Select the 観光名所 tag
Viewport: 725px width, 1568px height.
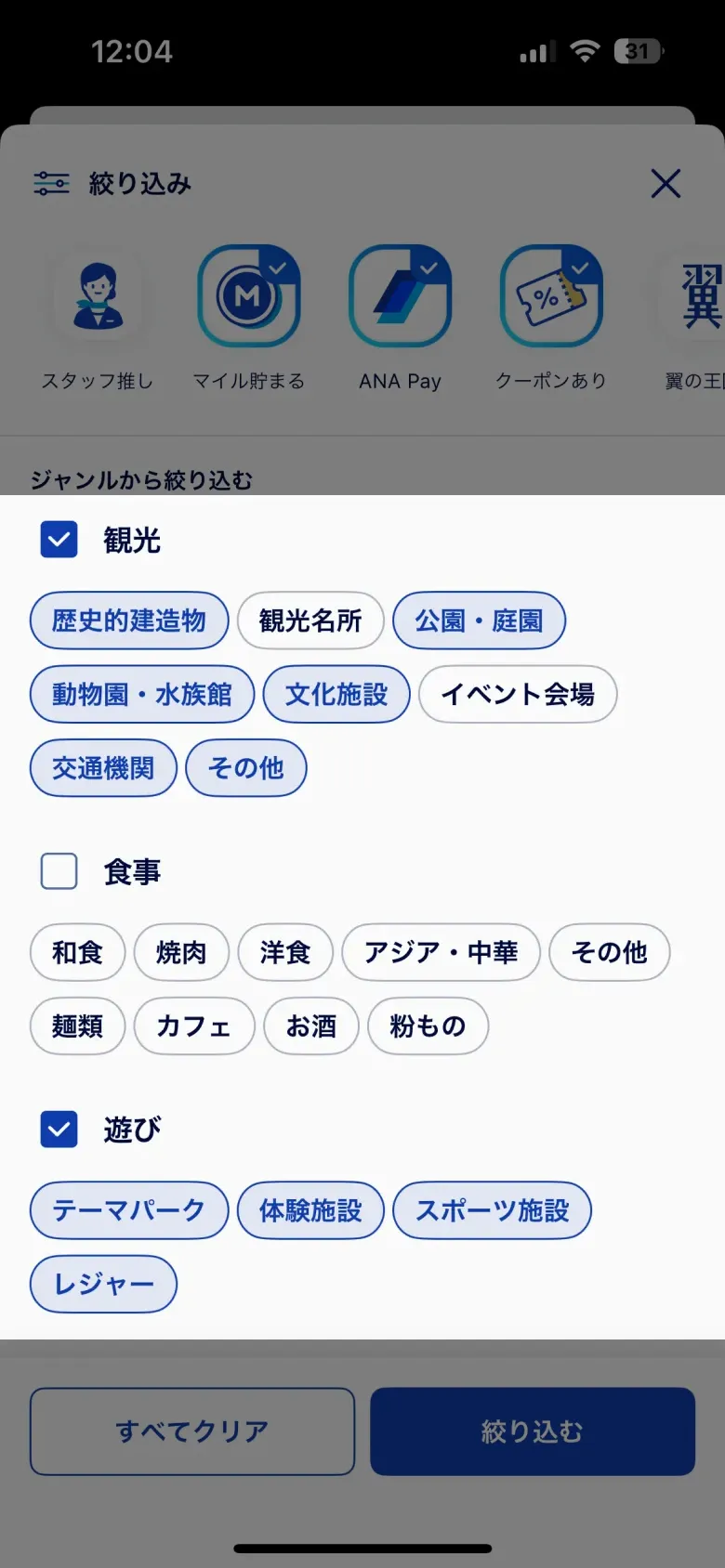310,621
